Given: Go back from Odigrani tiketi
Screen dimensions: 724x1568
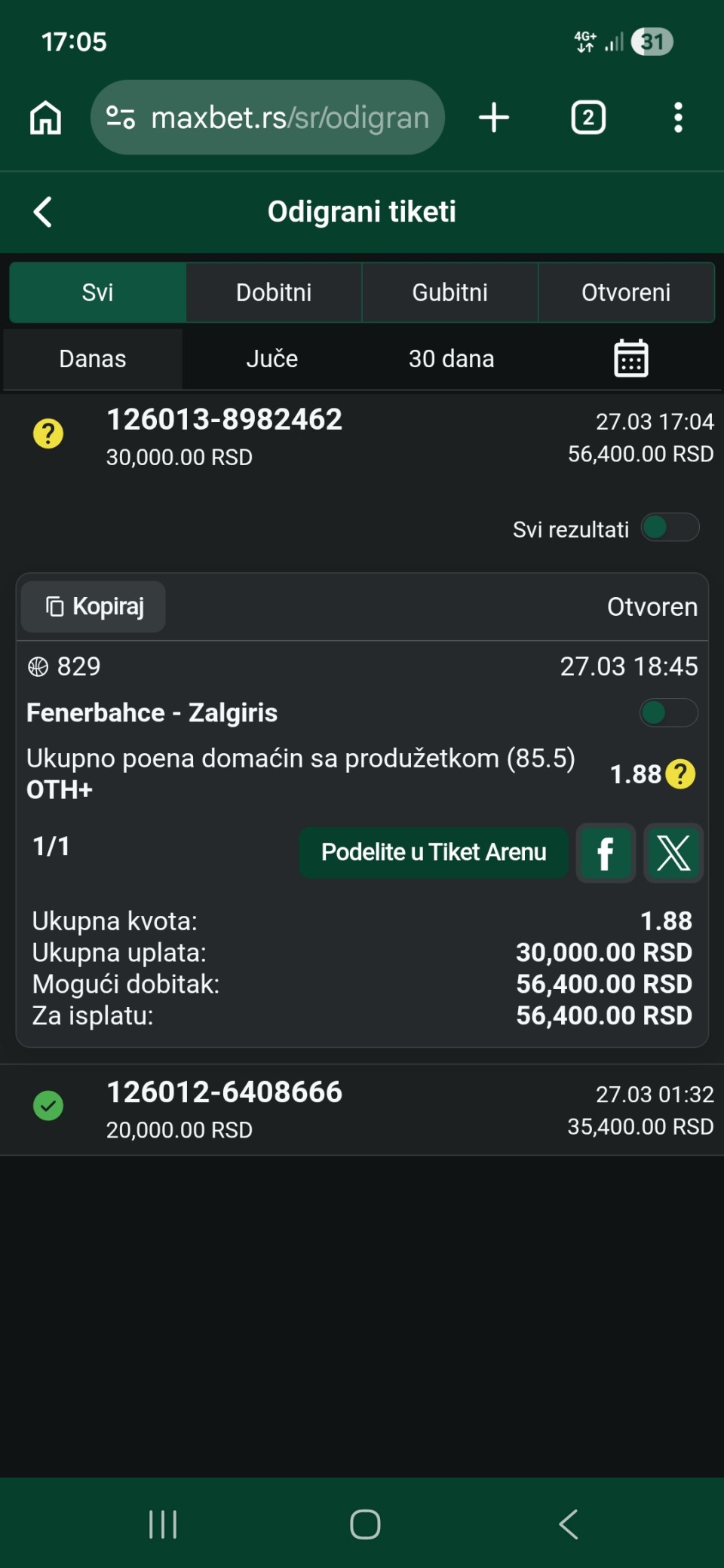Looking at the screenshot, I should pyautogui.click(x=43, y=212).
